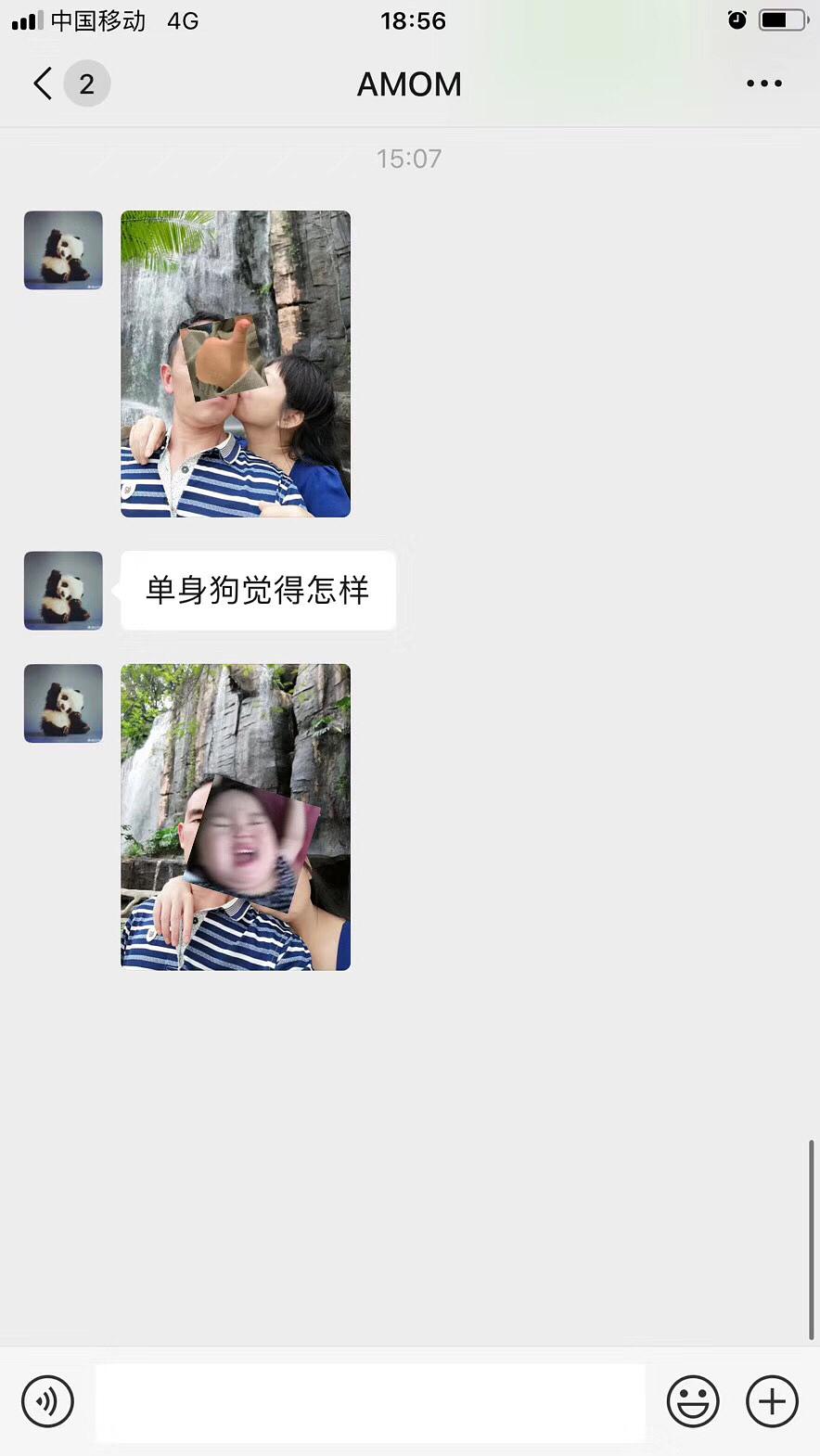Viewport: 820px width, 1456px height.
Task: Open the AMOM chat details menu
Action: [763, 83]
